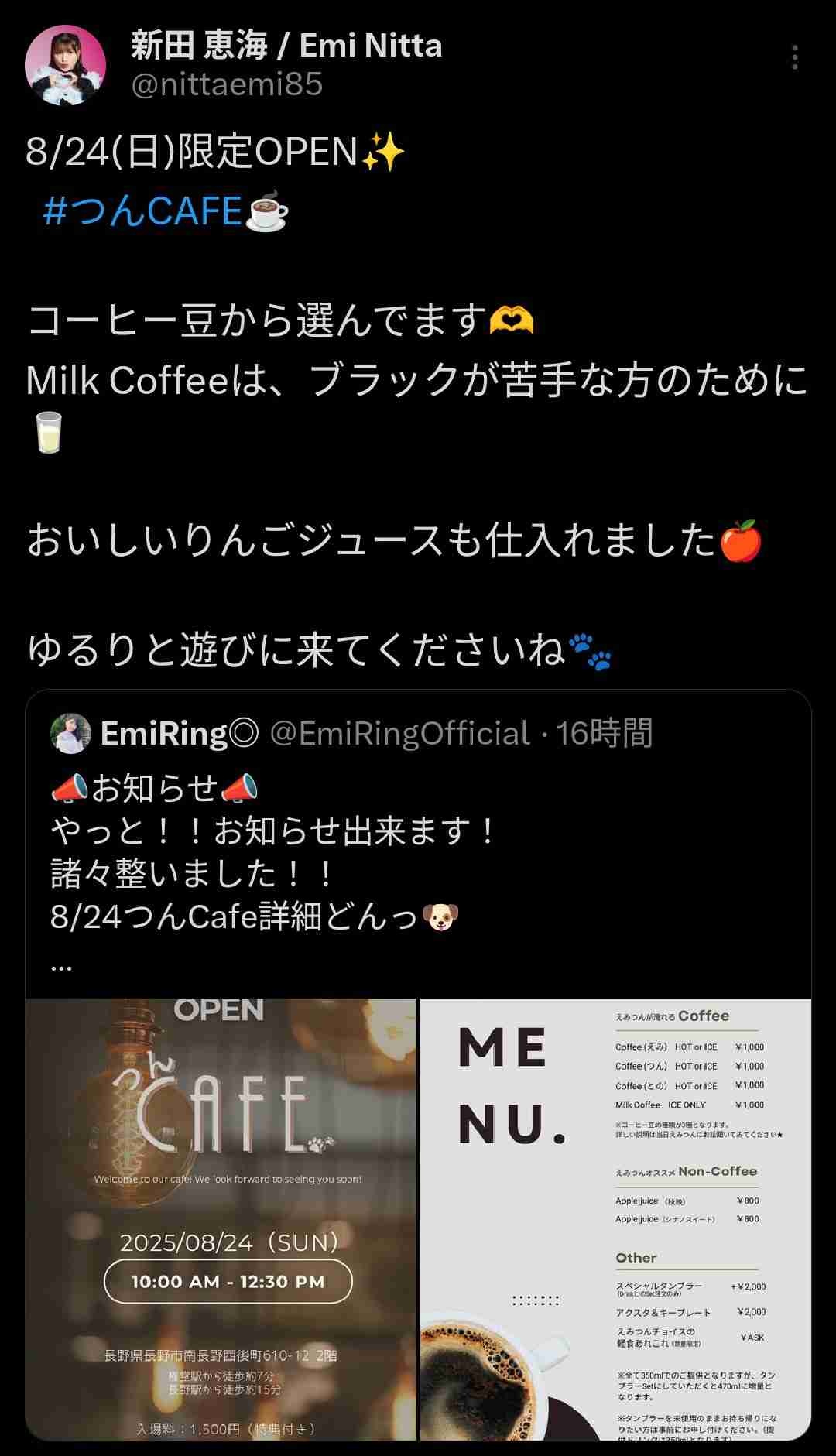Open the quoted EmiRing post
Image resolution: width=836 pixels, height=1456 pixels.
click(418, 851)
